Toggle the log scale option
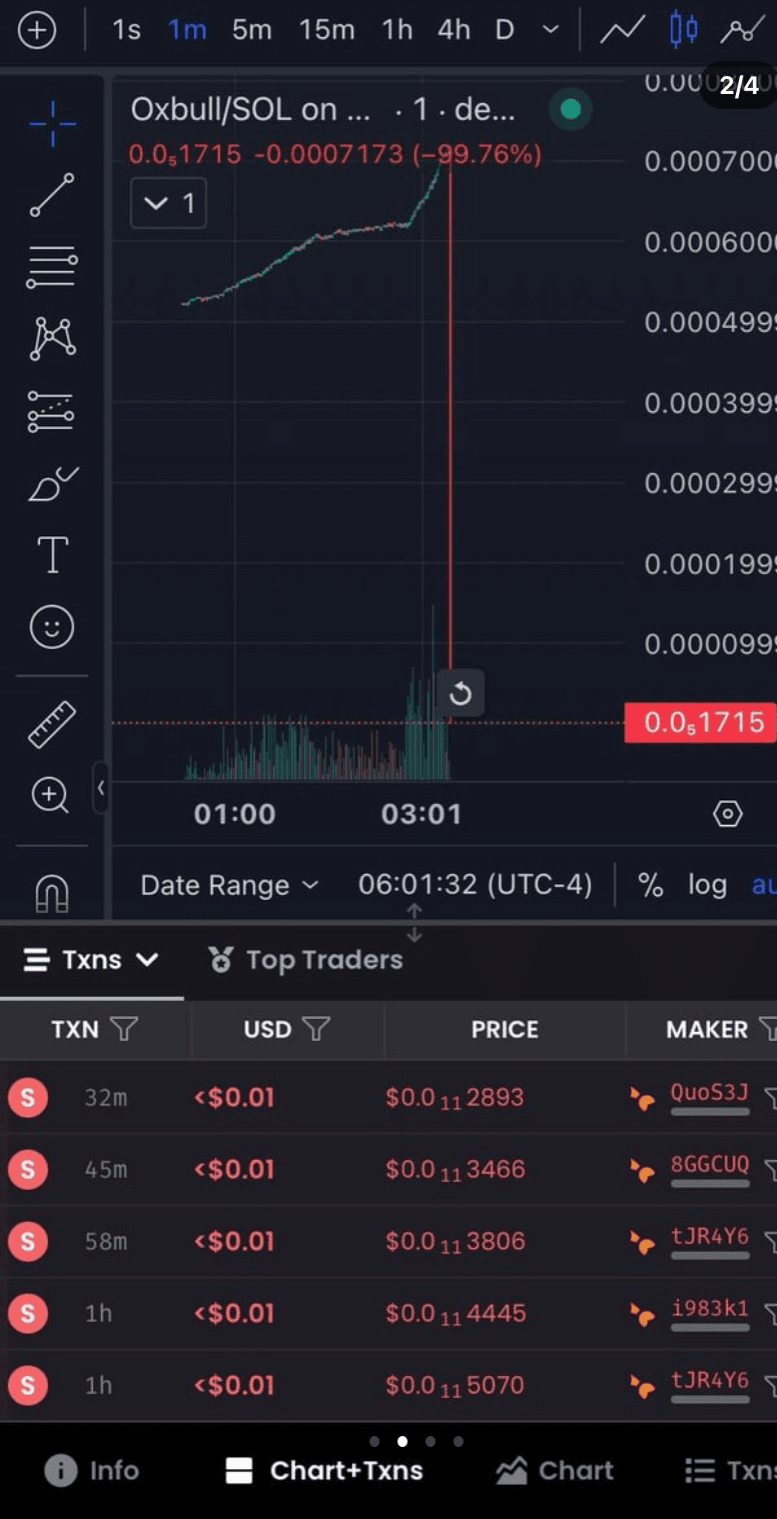This screenshot has height=1519, width=777. (706, 885)
